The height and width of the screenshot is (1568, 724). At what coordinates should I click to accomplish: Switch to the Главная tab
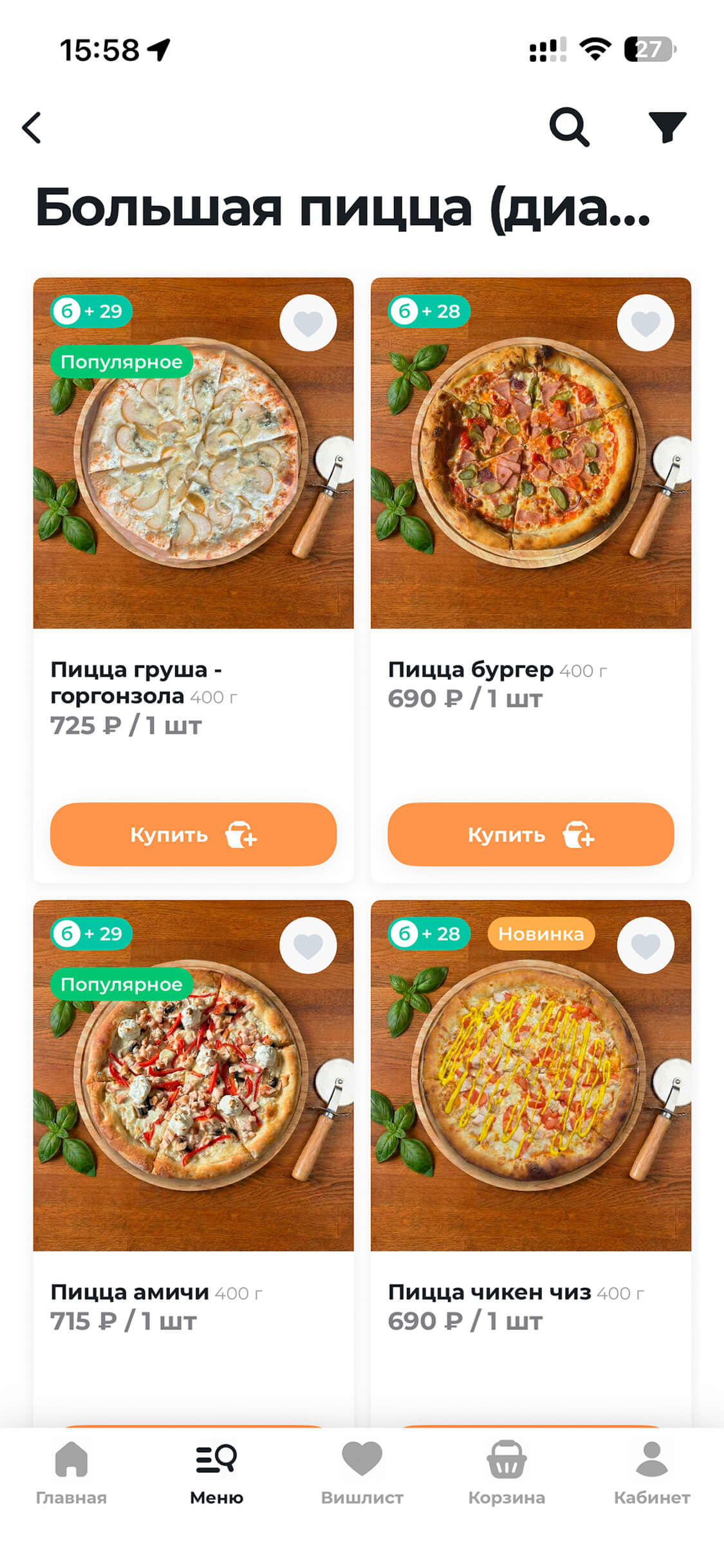click(x=71, y=1473)
